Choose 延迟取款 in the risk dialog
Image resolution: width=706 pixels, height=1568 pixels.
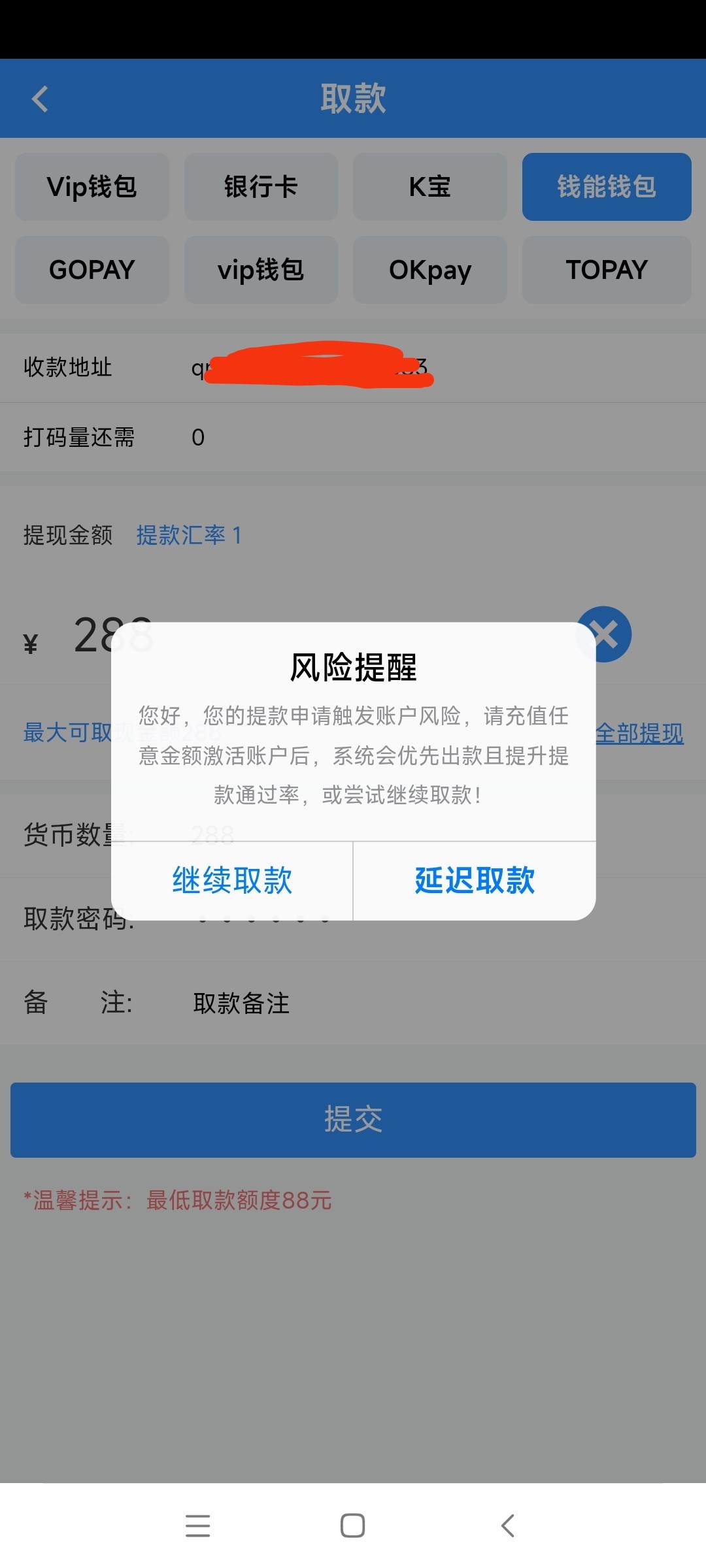coord(475,880)
